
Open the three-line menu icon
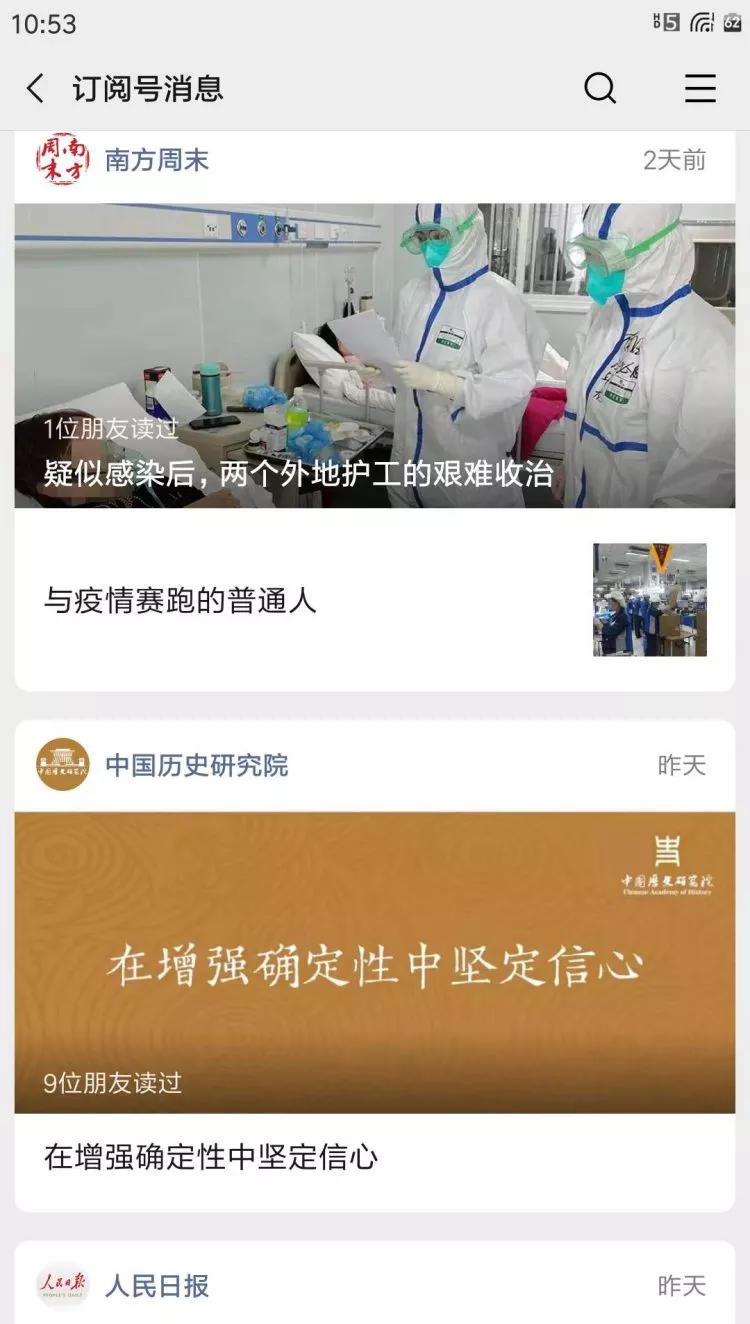pyautogui.click(x=700, y=89)
